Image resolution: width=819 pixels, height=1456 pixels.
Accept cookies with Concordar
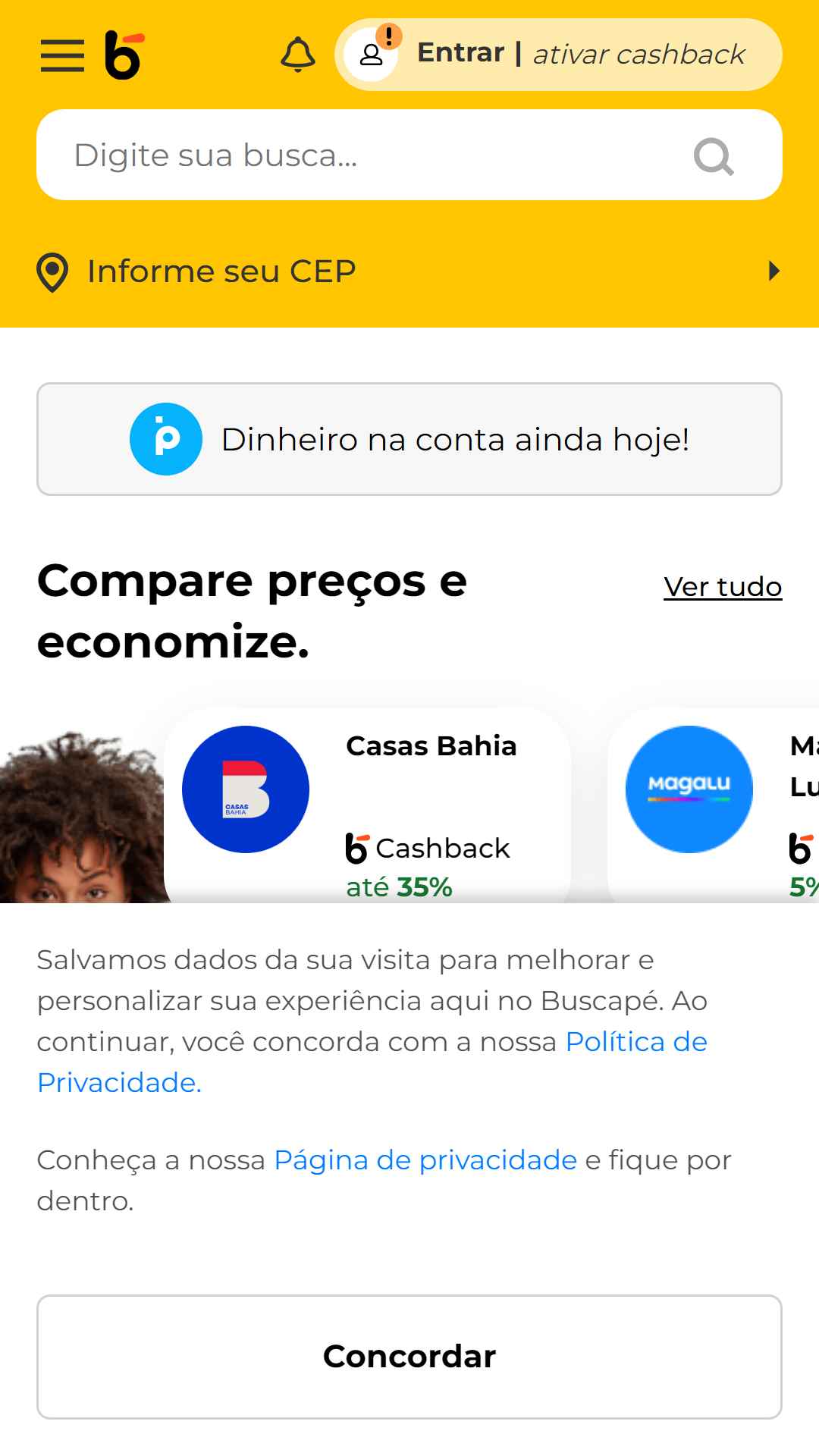coord(409,1357)
